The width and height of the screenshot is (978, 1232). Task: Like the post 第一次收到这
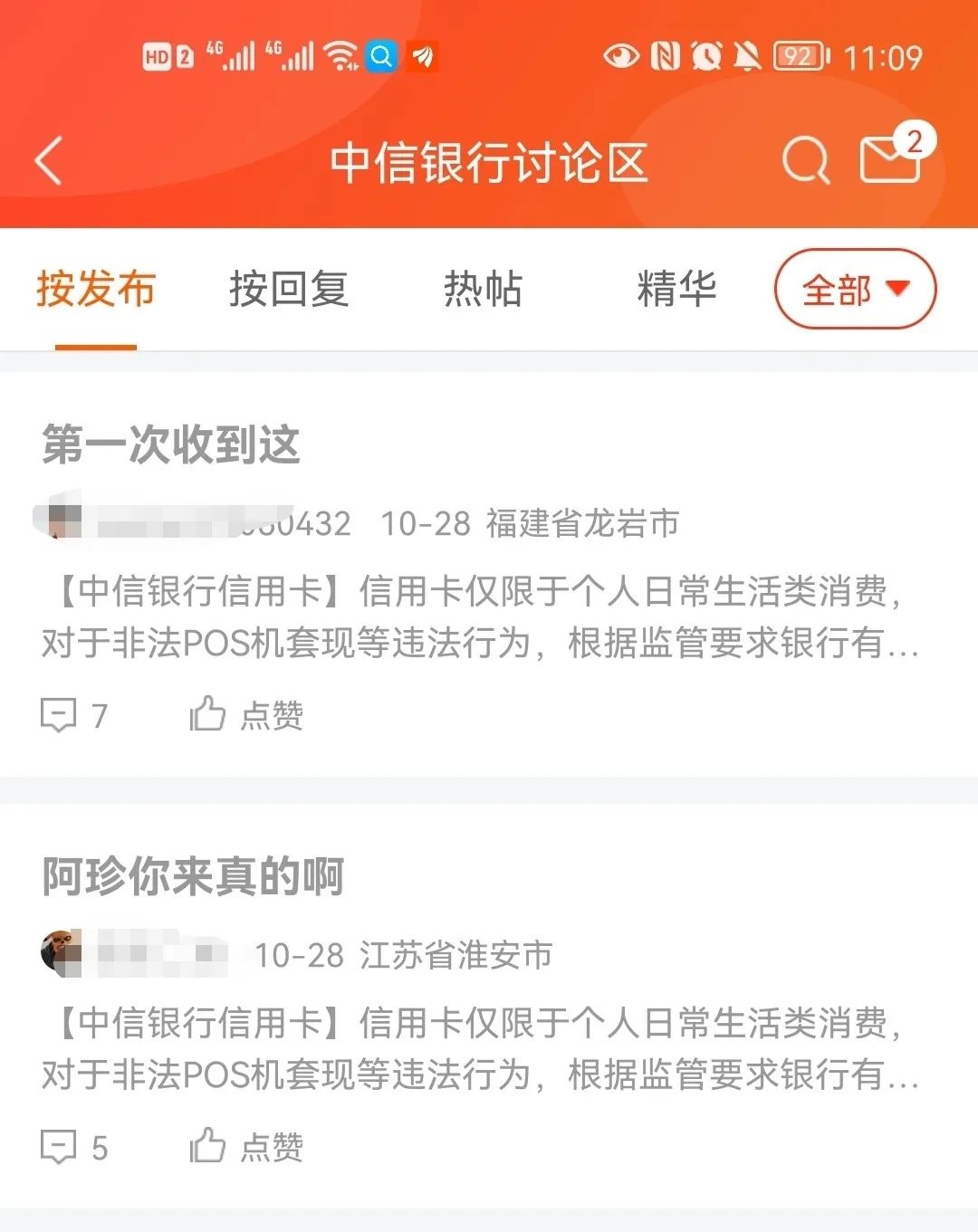pyautogui.click(x=246, y=715)
